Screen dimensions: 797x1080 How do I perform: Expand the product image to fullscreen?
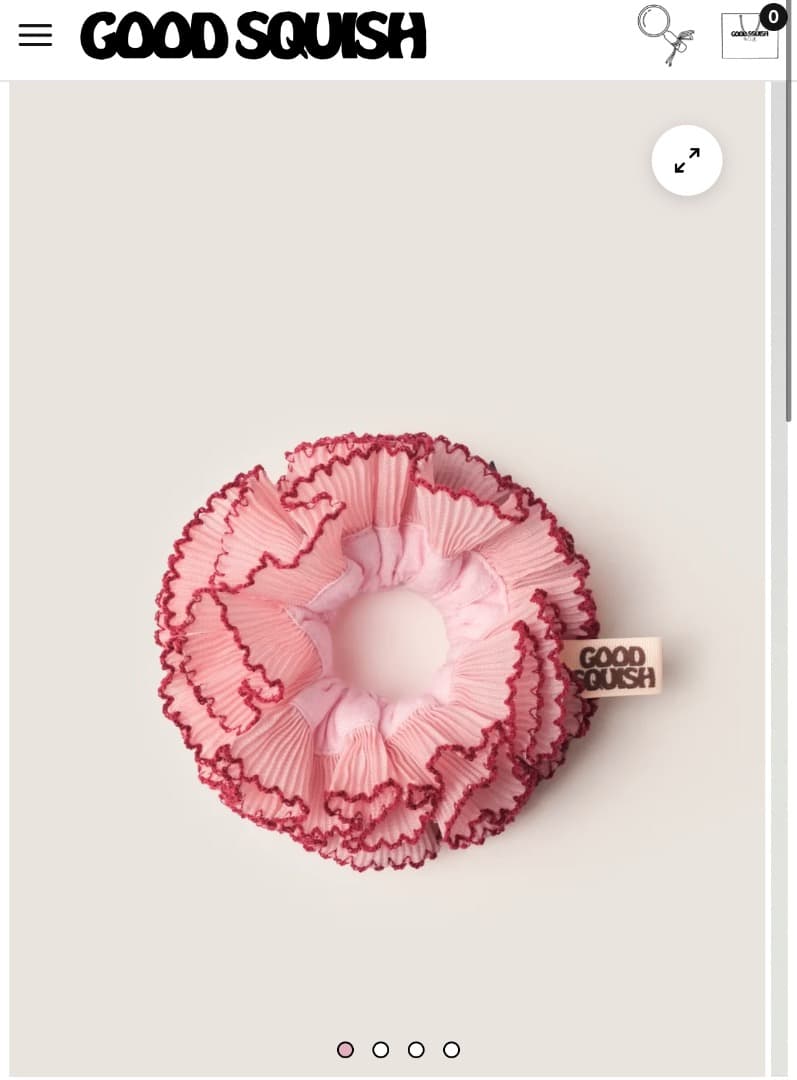pos(687,160)
